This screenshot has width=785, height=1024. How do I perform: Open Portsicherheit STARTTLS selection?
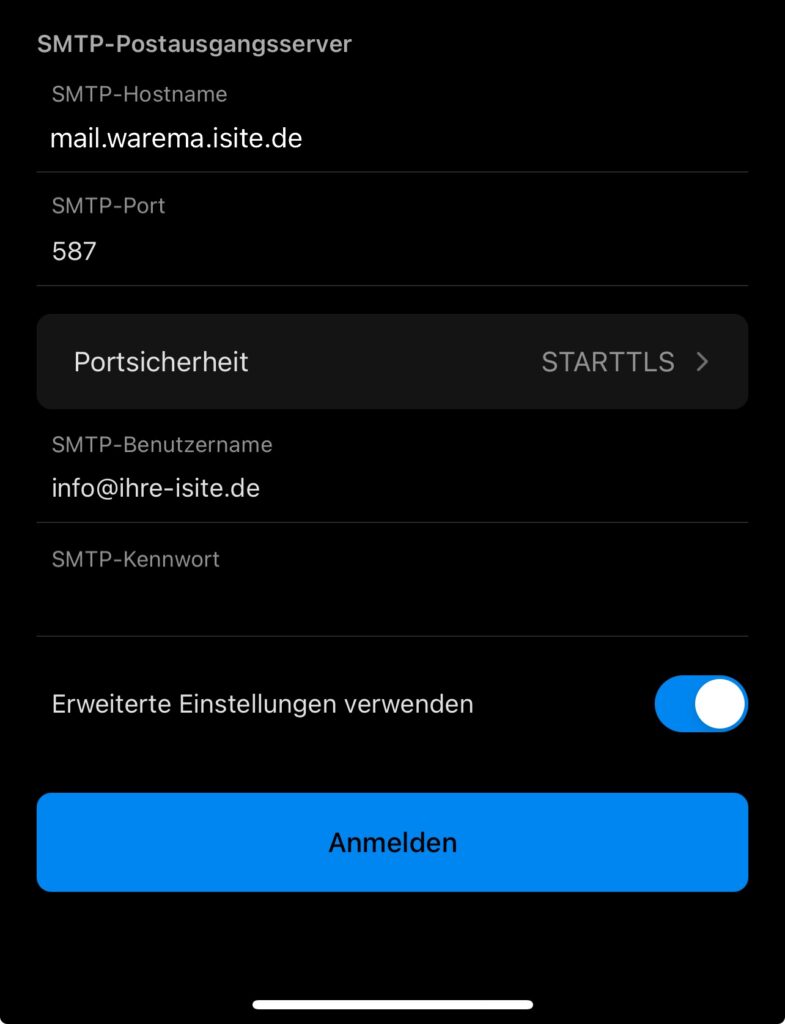pos(392,362)
